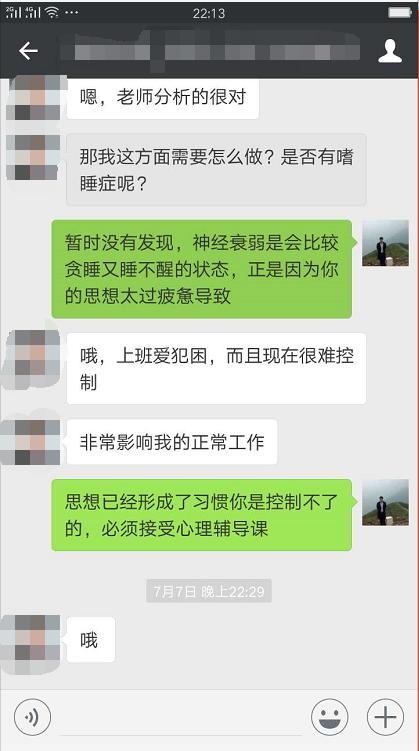Screen dimensions: 419x751
Task: Open the emoji sticker panel
Action: tap(329, 717)
